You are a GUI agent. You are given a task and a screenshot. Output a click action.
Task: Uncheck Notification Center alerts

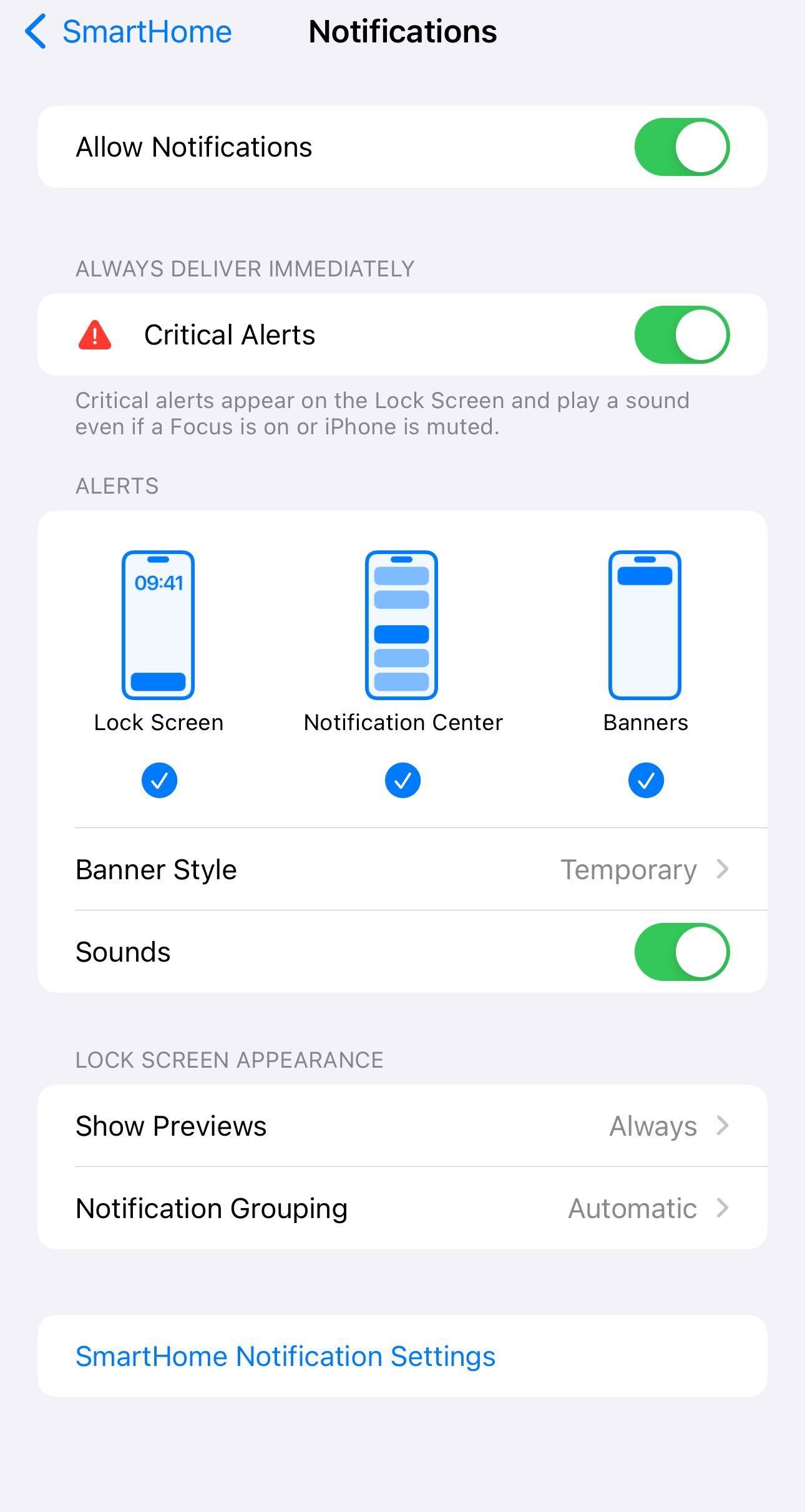coord(402,780)
